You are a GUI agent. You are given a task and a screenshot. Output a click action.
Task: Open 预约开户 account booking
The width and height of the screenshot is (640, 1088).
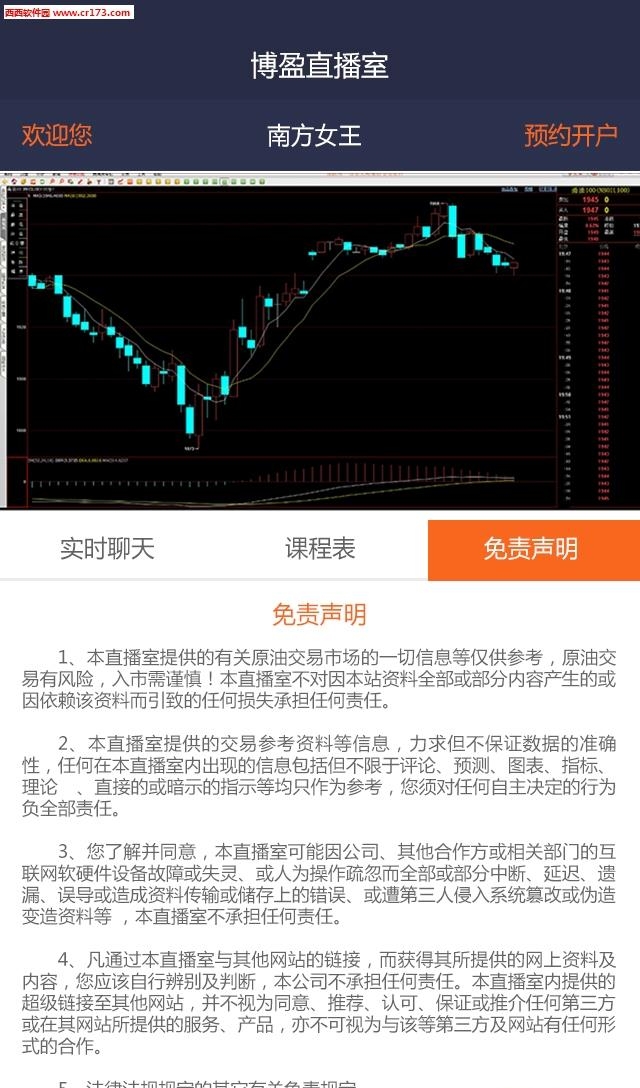click(570, 136)
